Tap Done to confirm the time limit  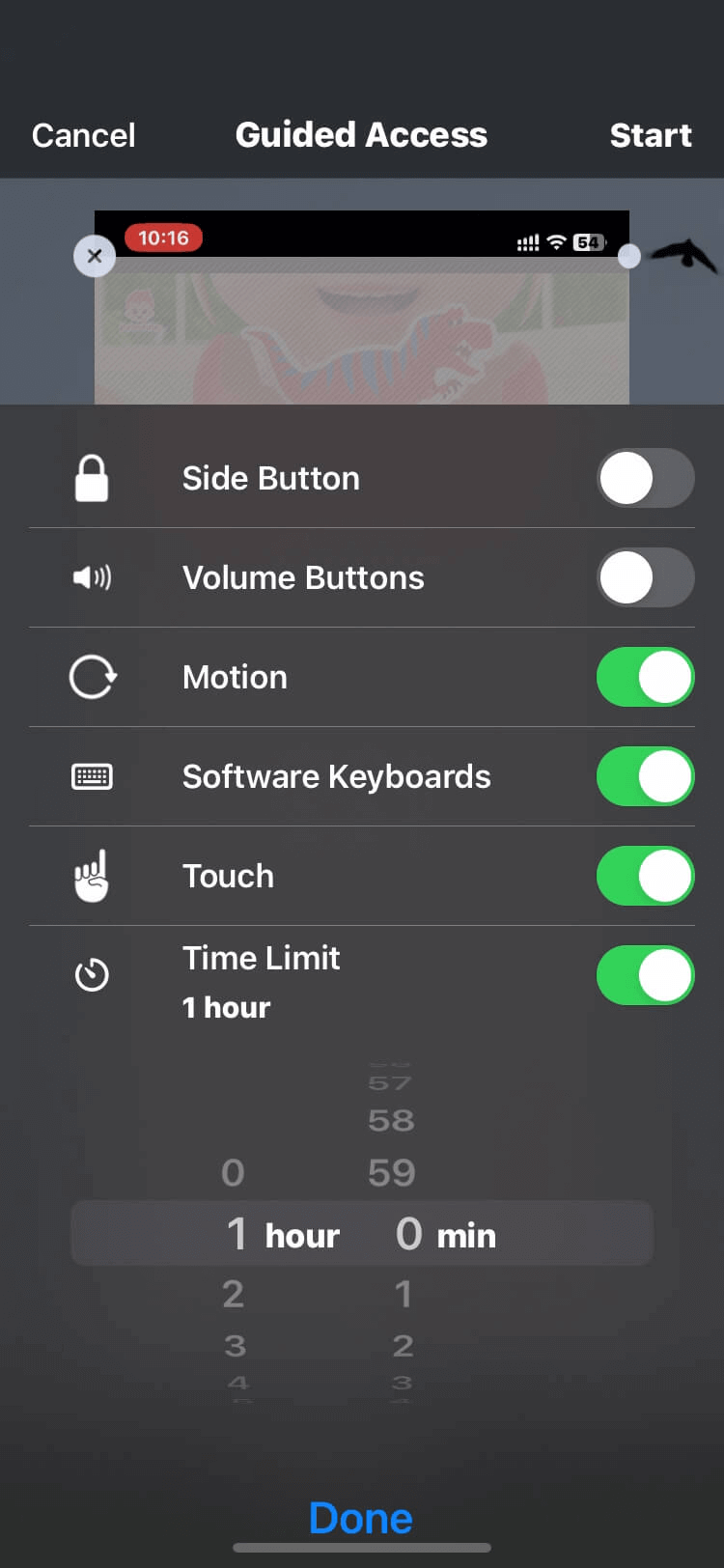point(361,1518)
